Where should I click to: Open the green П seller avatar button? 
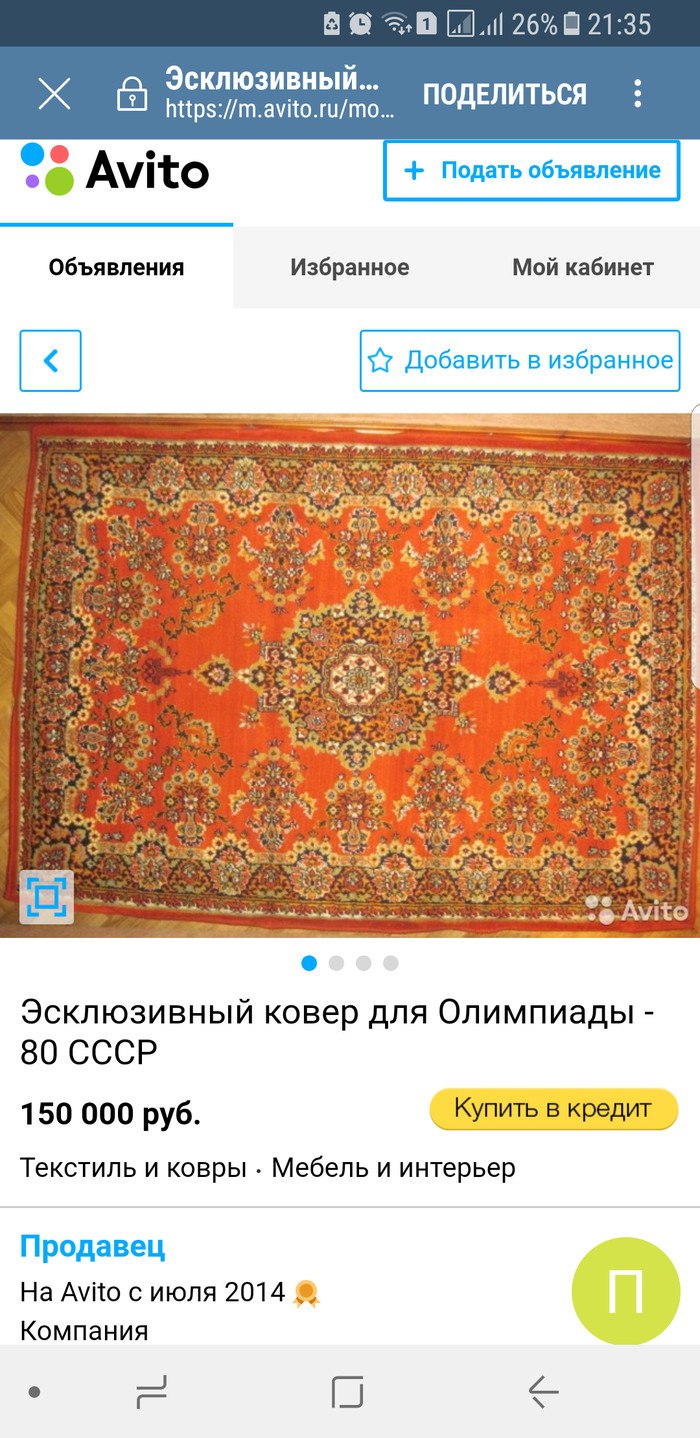pyautogui.click(x=626, y=1291)
